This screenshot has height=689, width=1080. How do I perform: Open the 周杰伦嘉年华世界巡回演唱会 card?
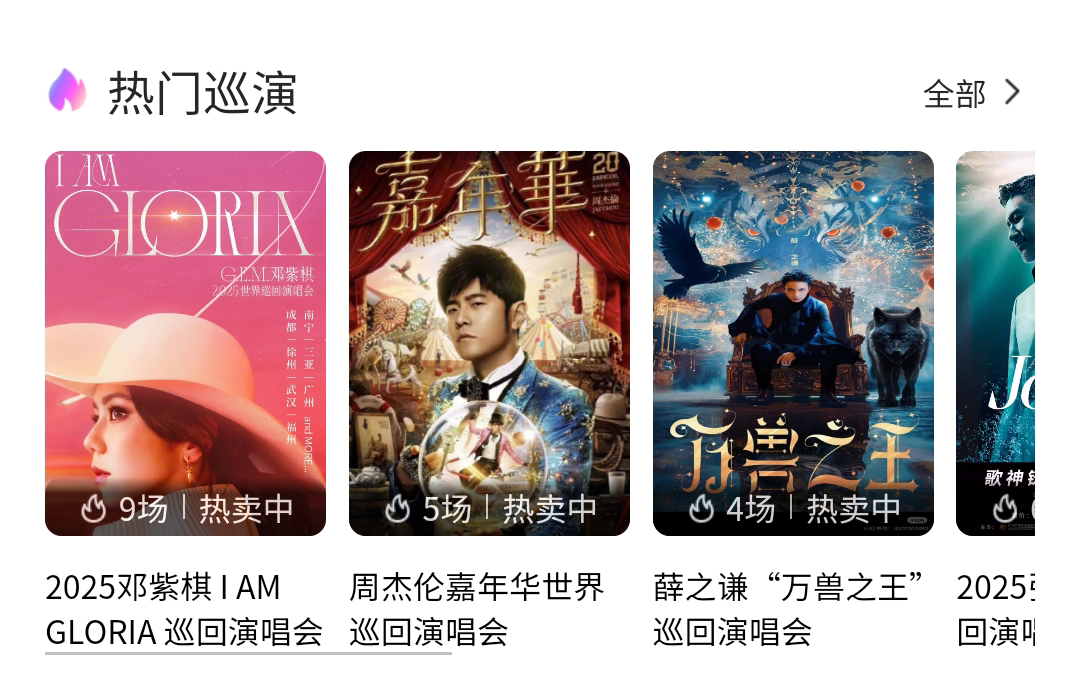click(x=489, y=343)
